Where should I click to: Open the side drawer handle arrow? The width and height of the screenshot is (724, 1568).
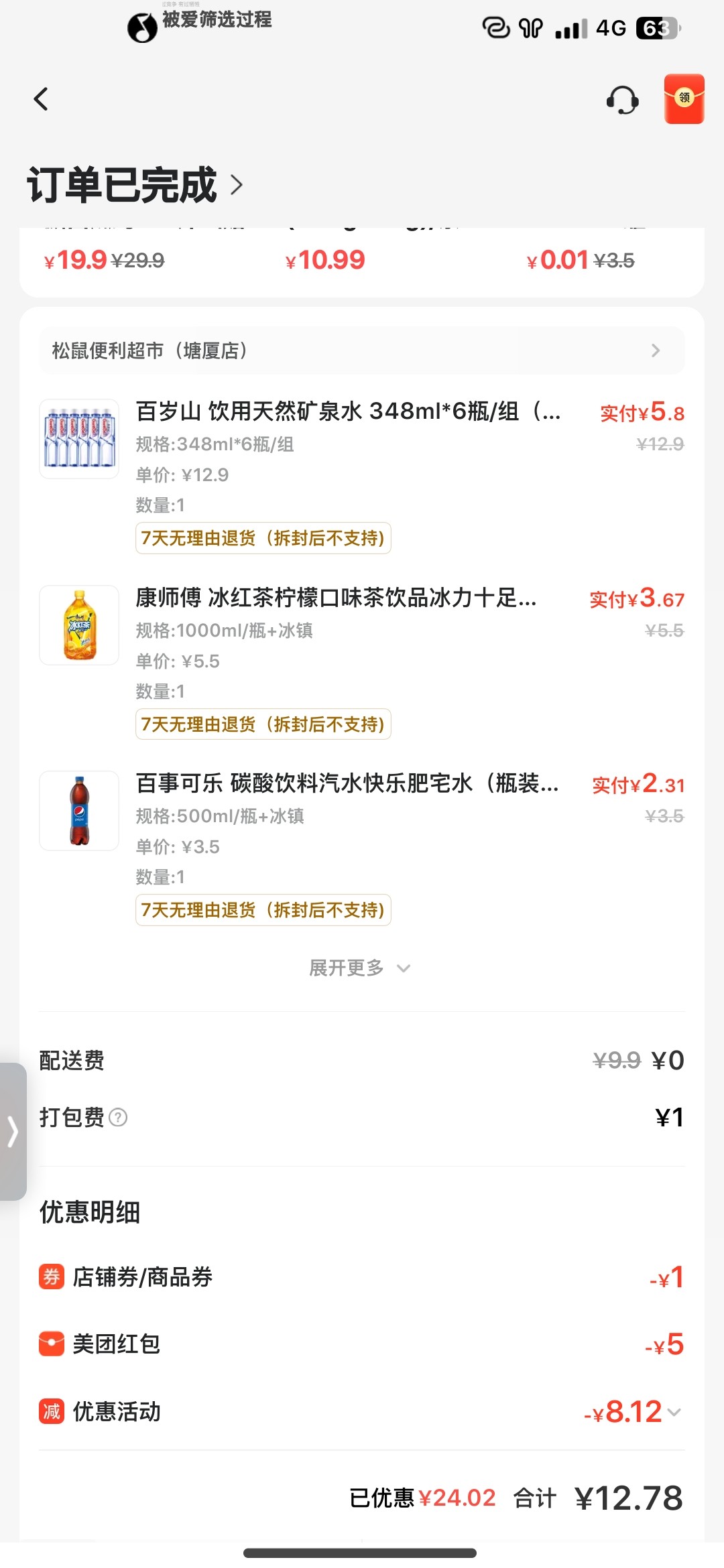13,1131
